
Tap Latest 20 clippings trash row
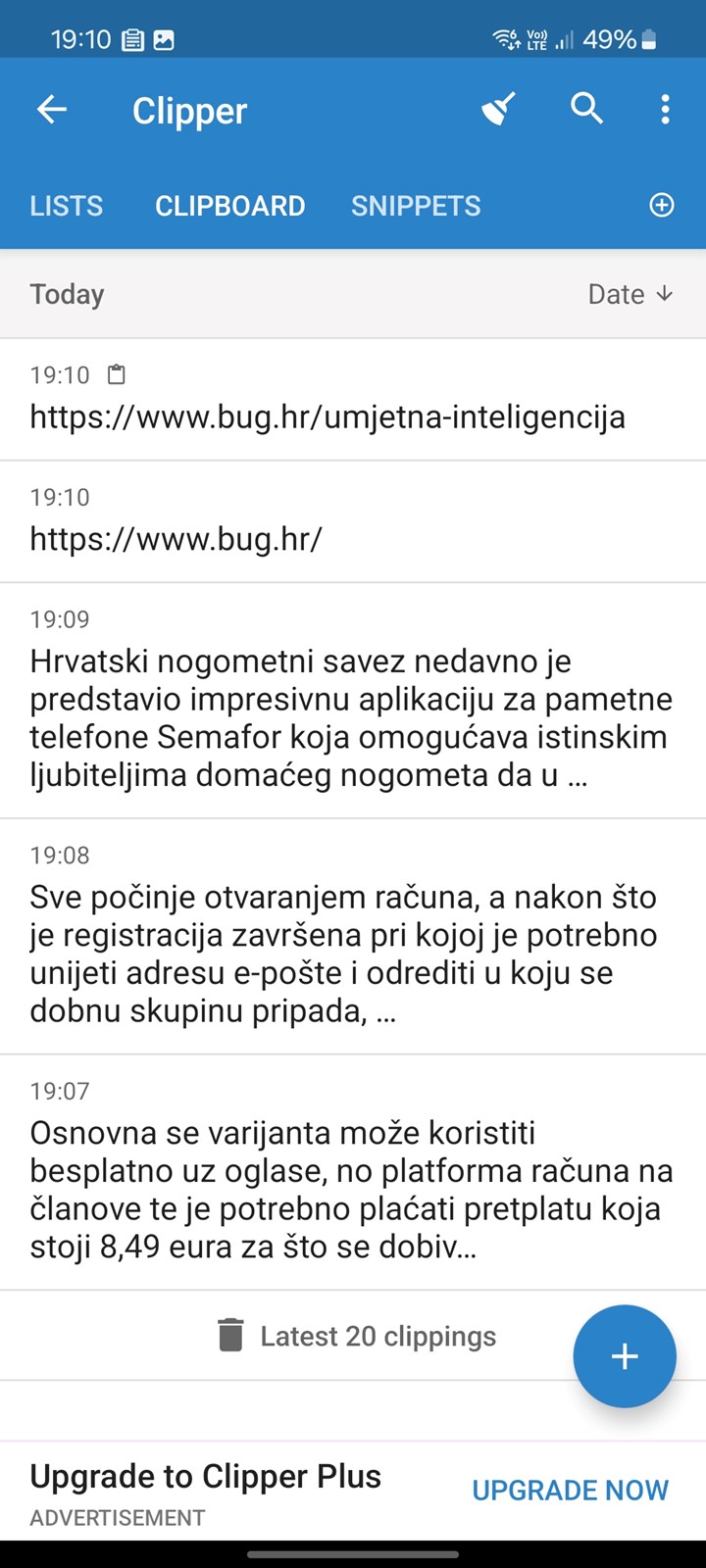(356, 1336)
